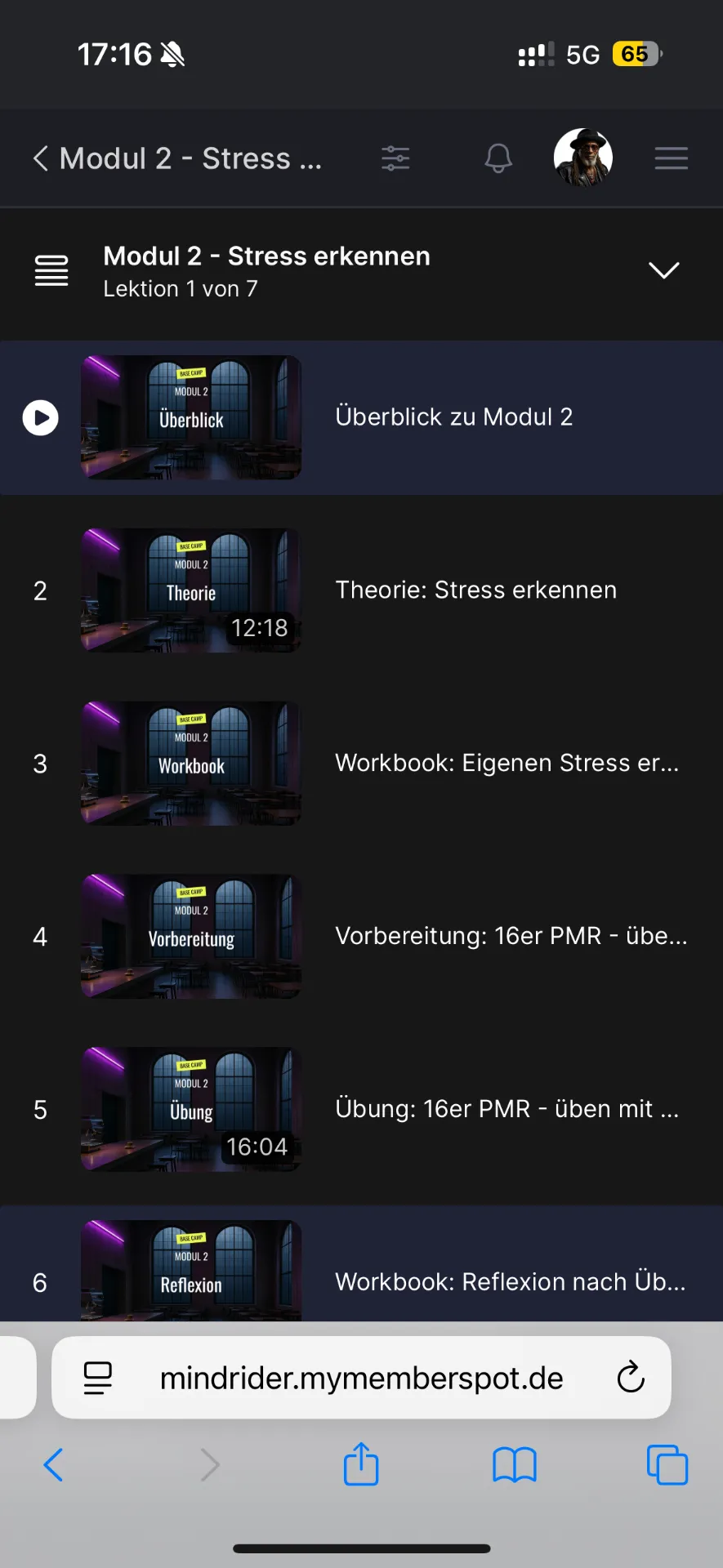
Task: Play the Überblick zu Modul 2 video
Action: click(40, 417)
